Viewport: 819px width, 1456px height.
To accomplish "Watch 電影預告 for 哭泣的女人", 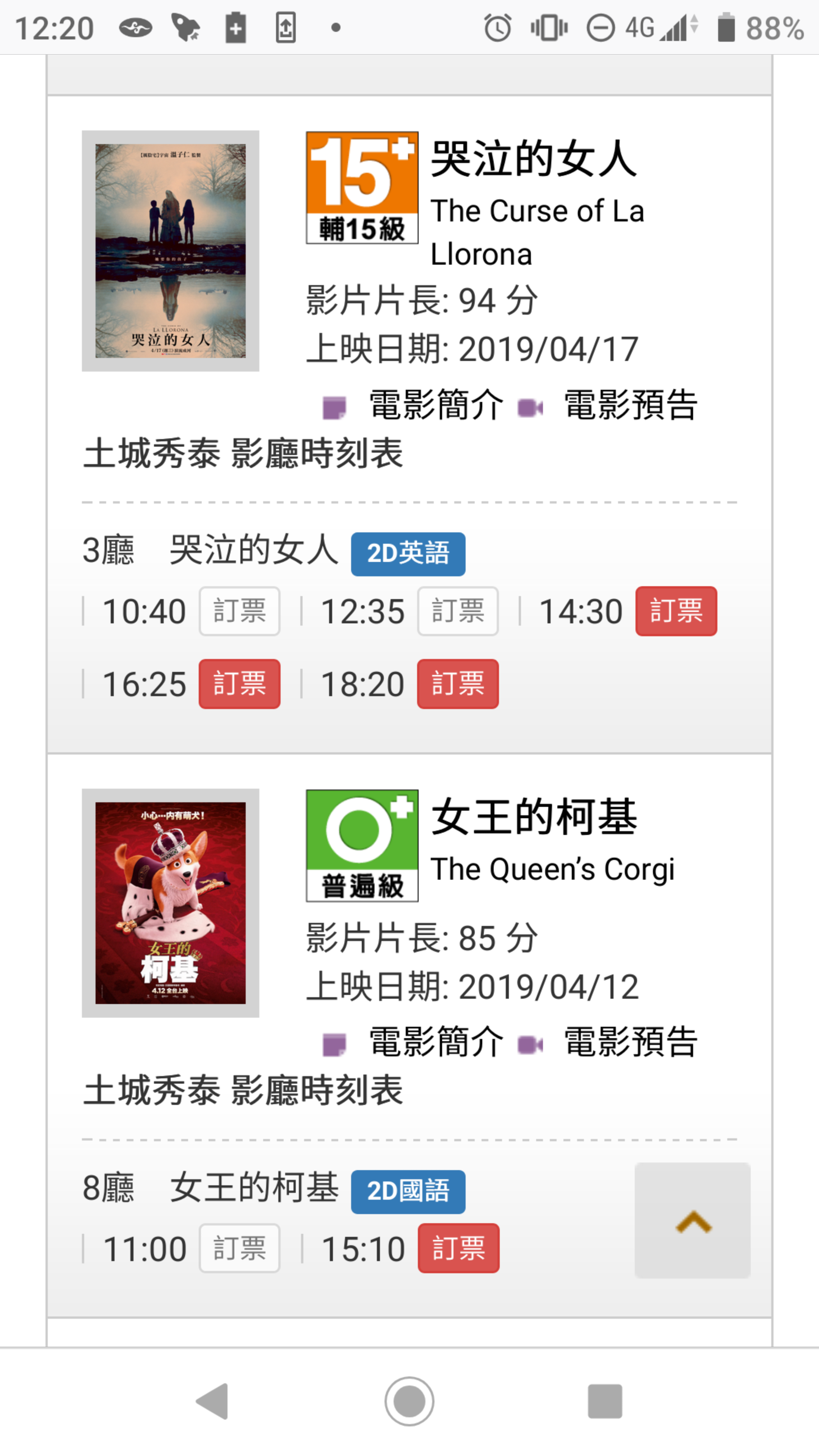I will point(631,405).
